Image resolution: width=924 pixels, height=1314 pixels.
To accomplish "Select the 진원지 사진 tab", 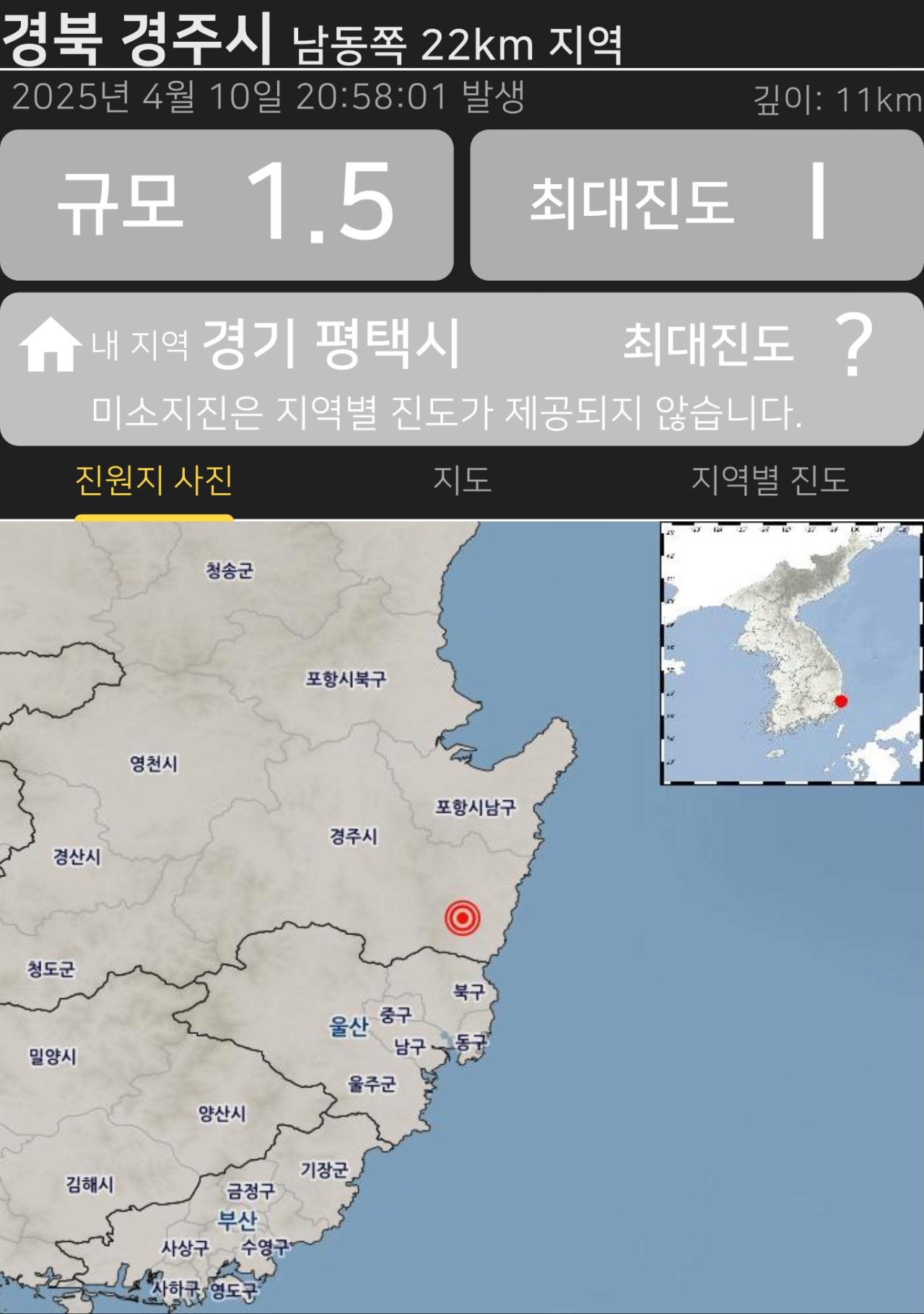I will click(x=154, y=480).
